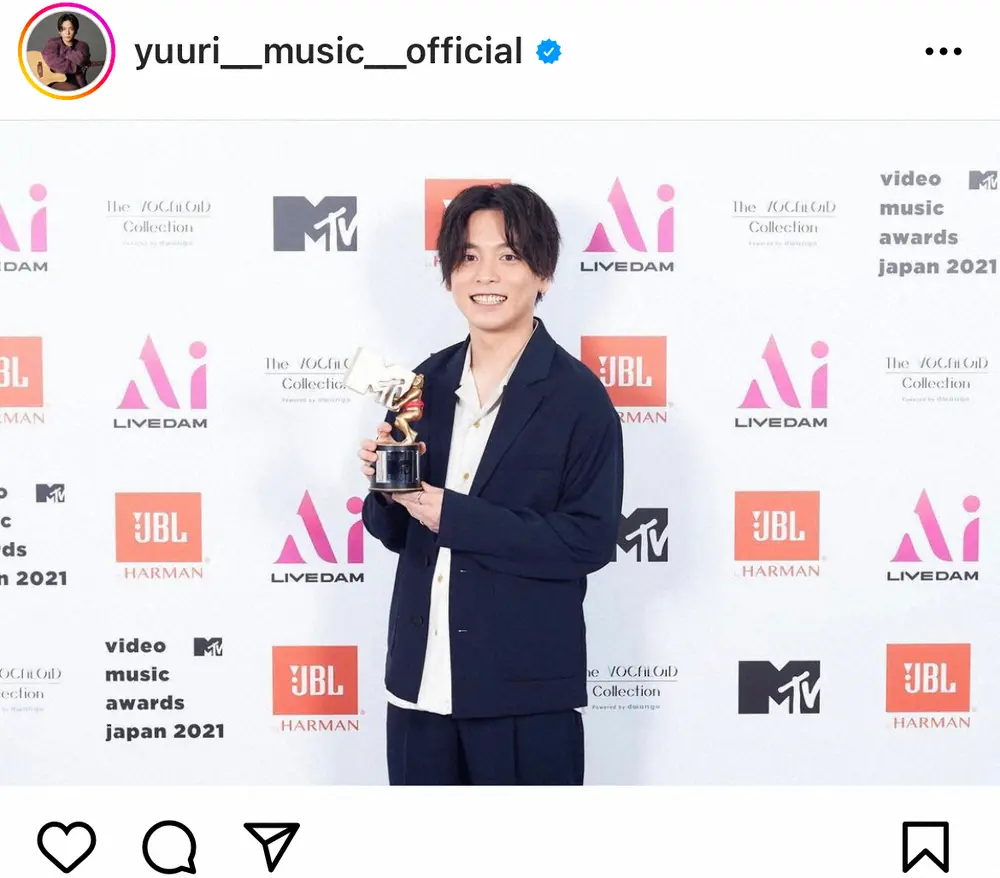Open the three-dot overflow menu
Image resolution: width=1000 pixels, height=878 pixels.
tap(942, 52)
